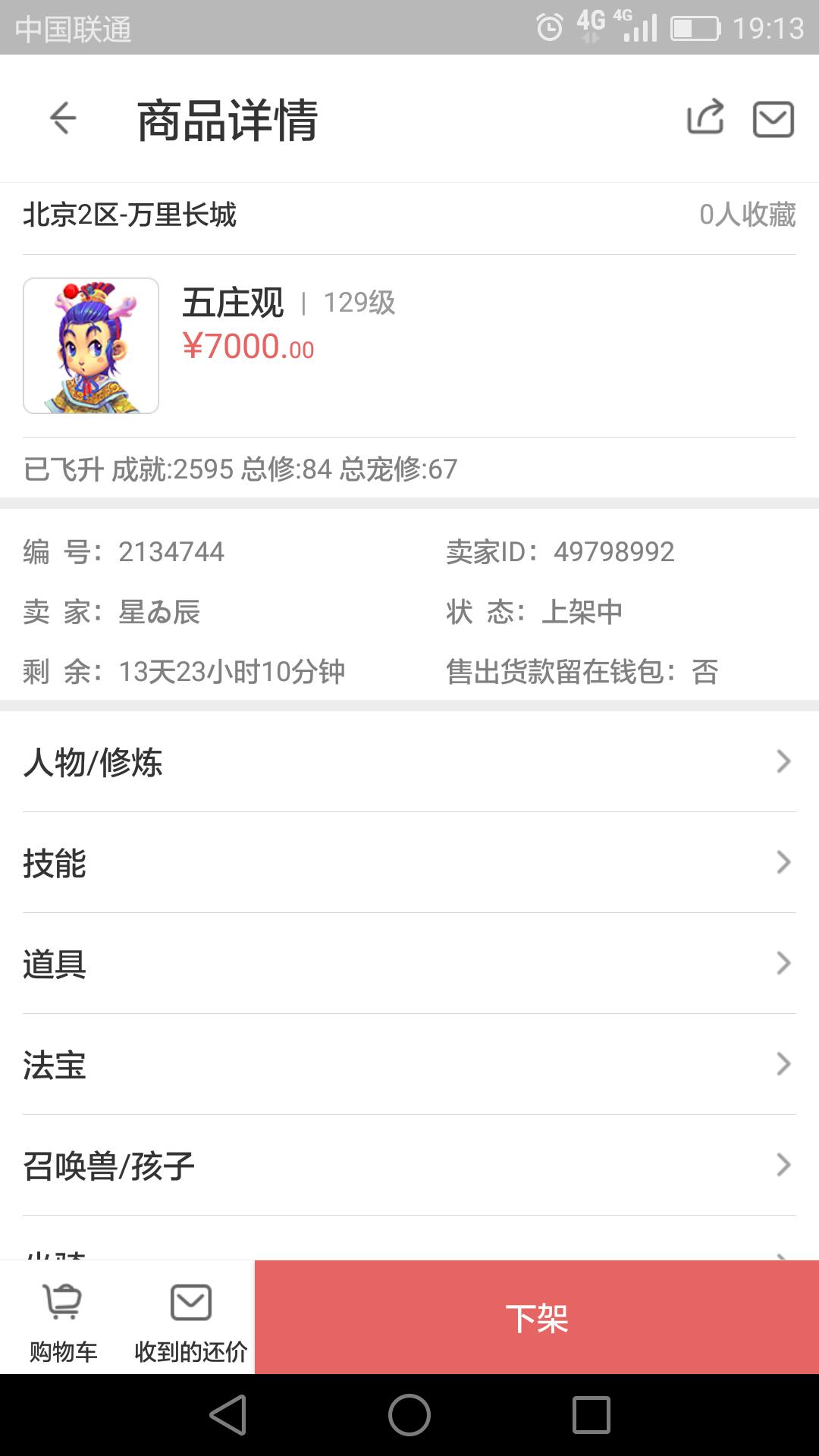
Task: Share this product listing
Action: 705,118
